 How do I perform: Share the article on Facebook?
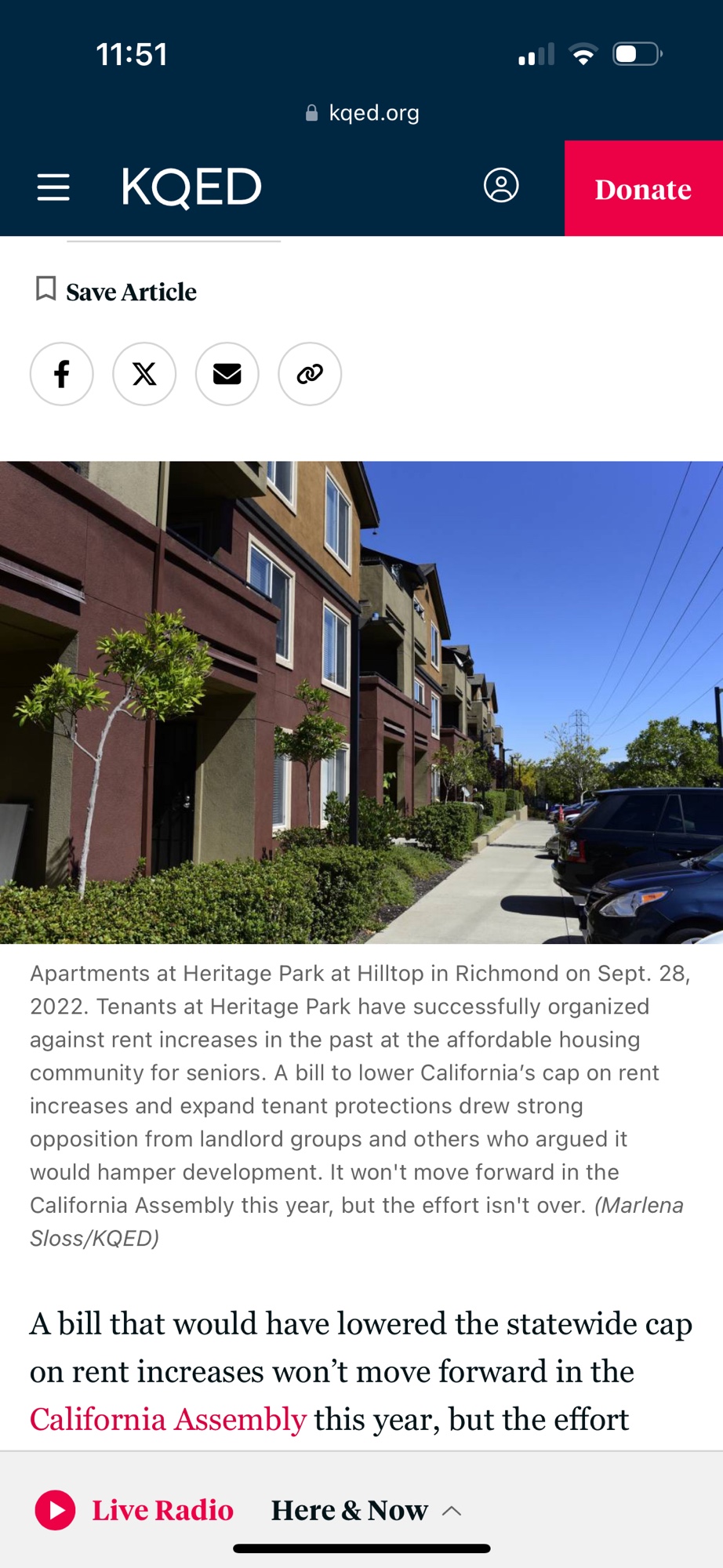tap(62, 374)
